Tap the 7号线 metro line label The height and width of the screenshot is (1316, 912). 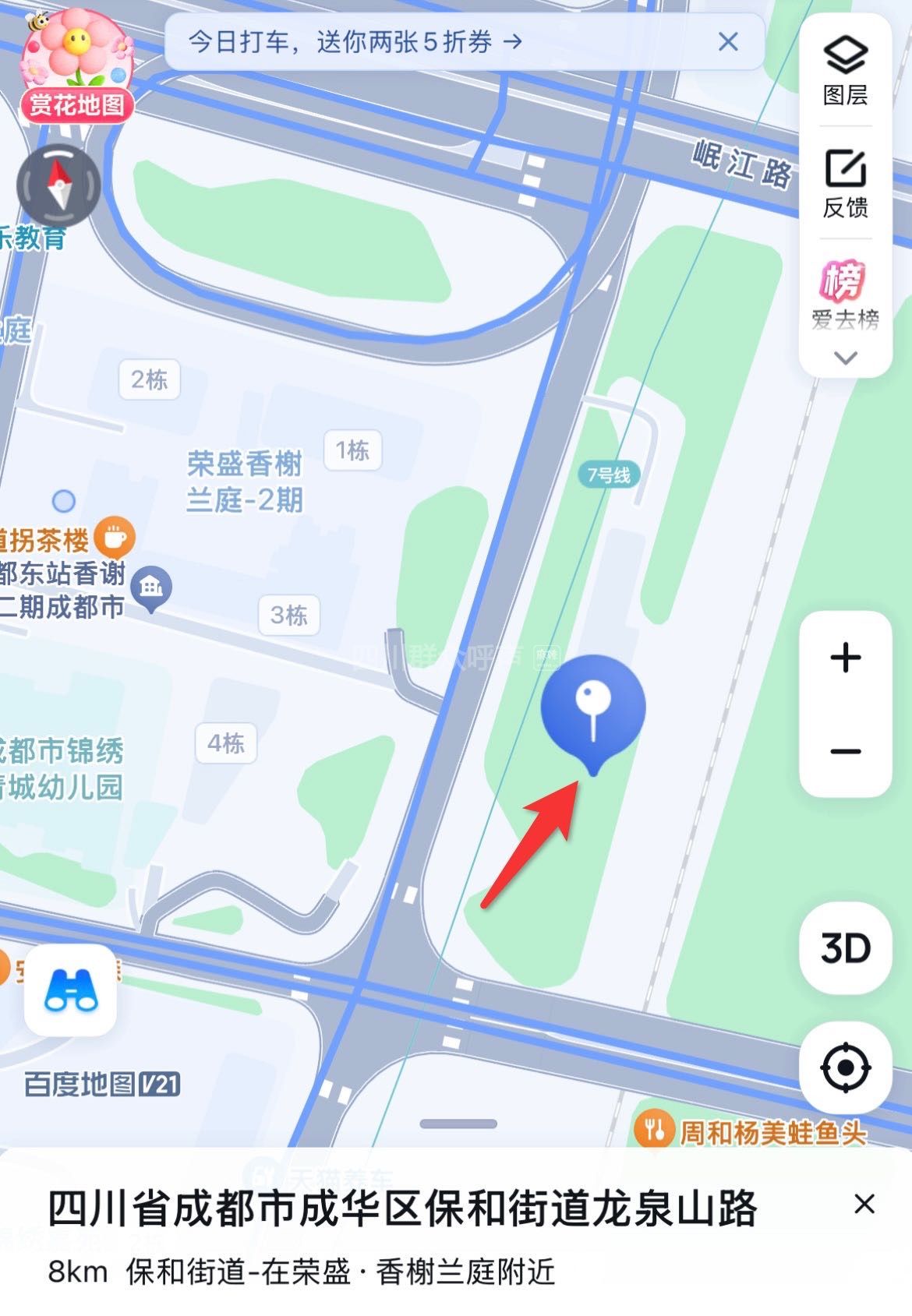tap(609, 475)
